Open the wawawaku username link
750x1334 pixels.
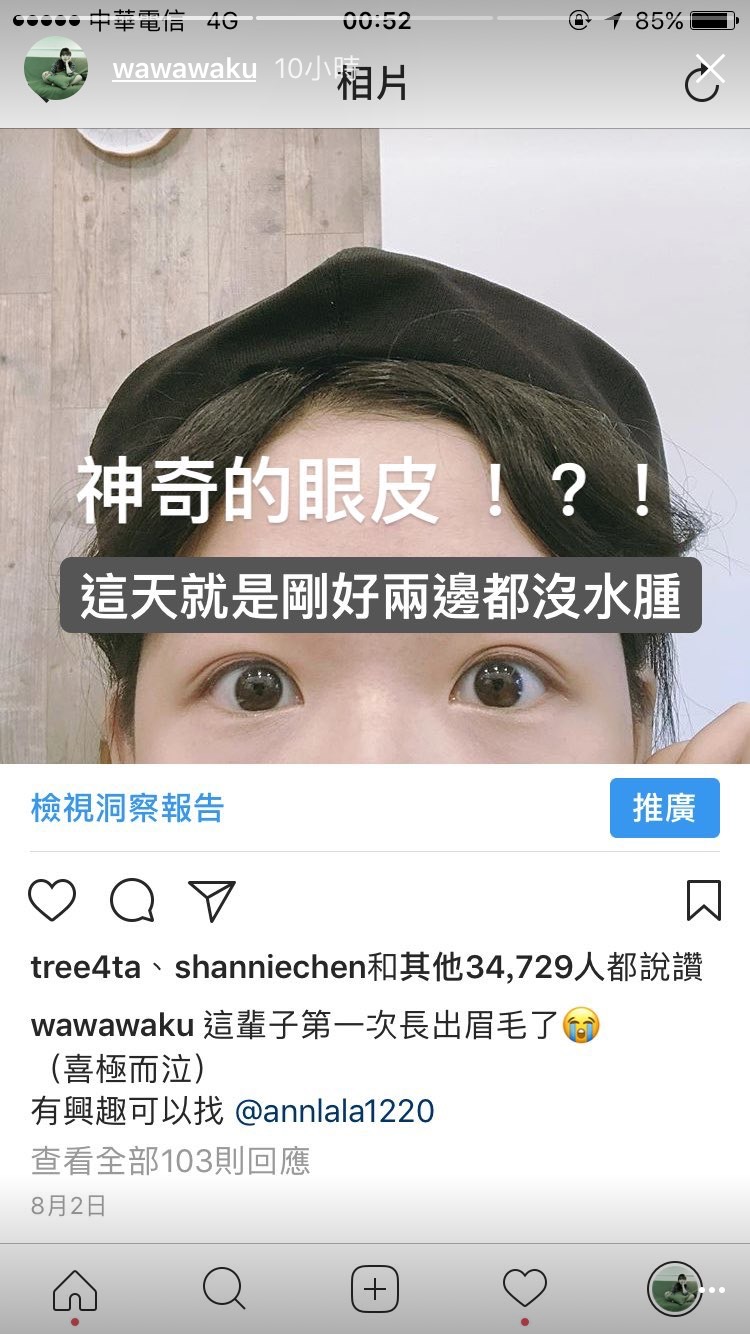(x=185, y=69)
